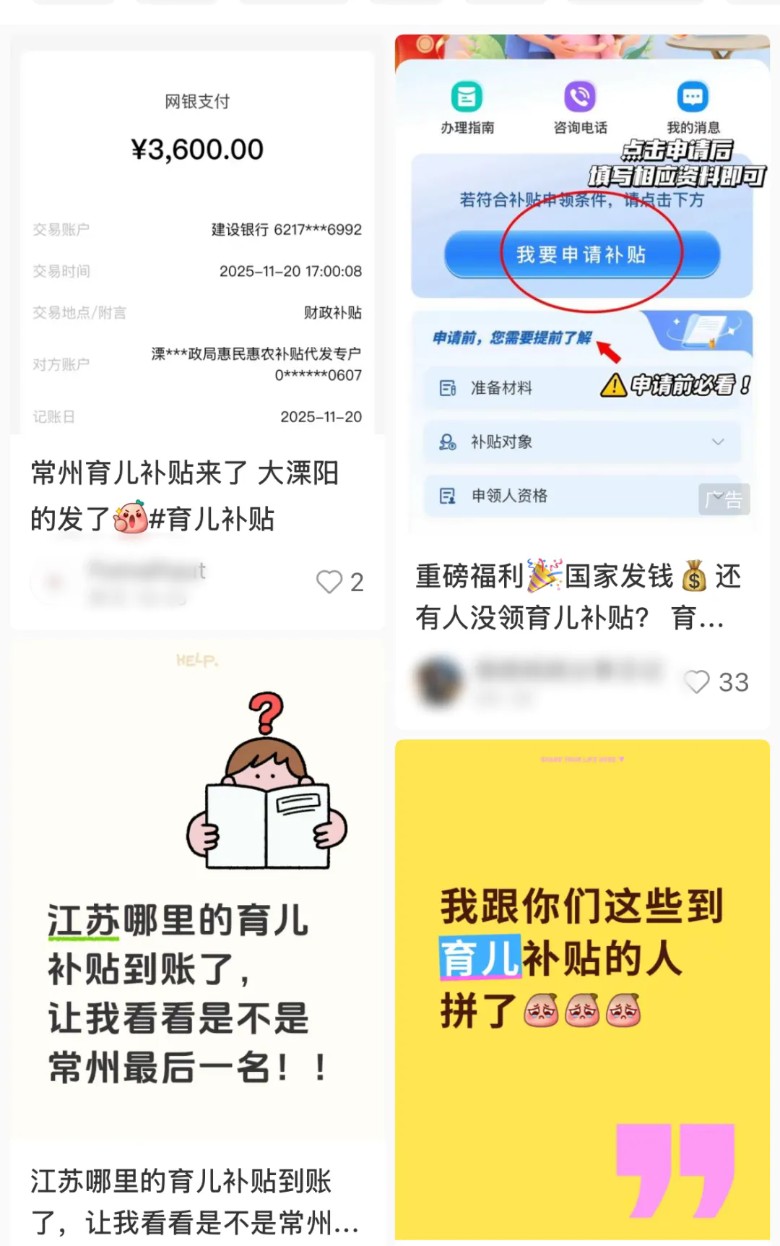Screen dimensions: 780x1246
Task: View the author avatar under 重磅福利 post
Action: pyautogui.click(x=439, y=680)
